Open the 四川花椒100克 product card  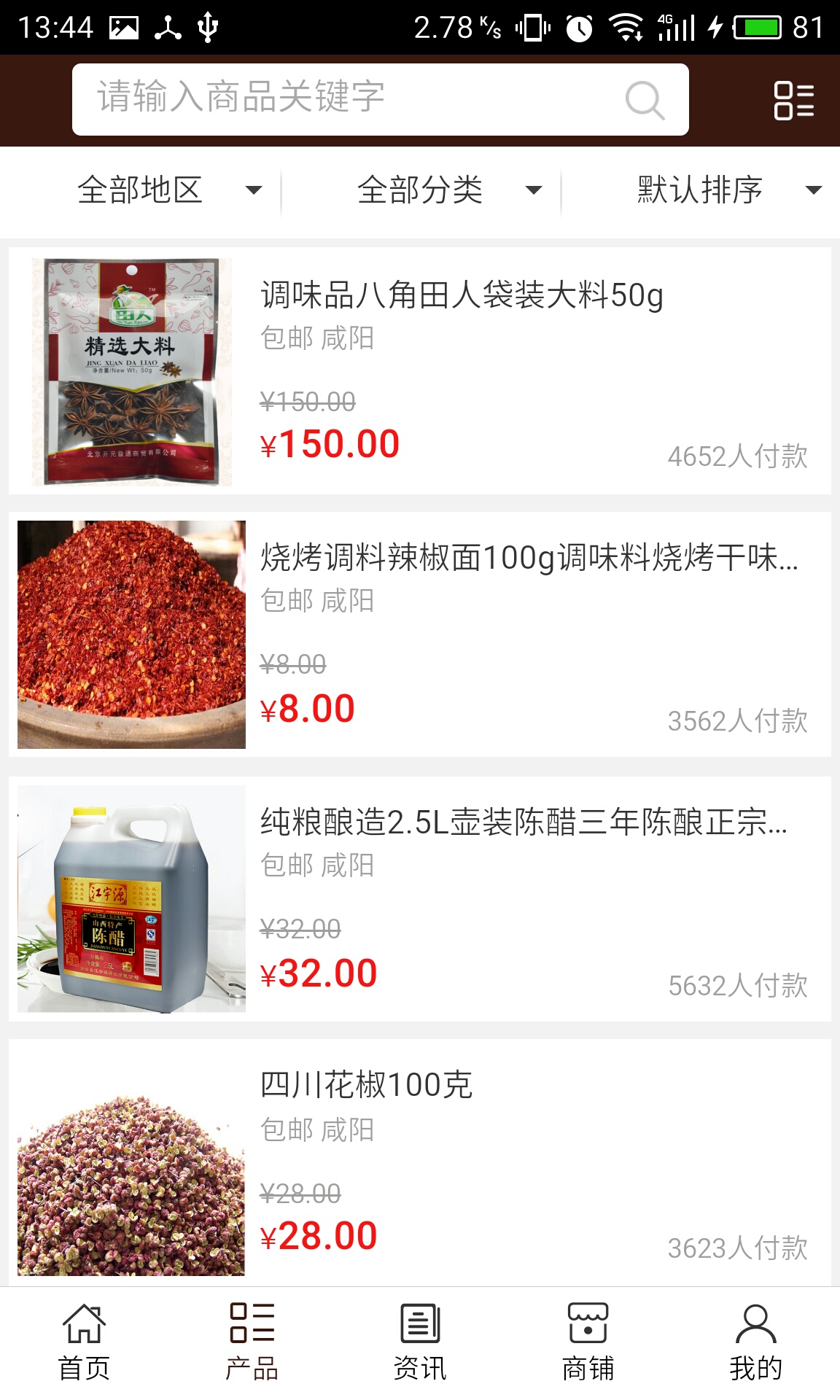(x=367, y=1085)
